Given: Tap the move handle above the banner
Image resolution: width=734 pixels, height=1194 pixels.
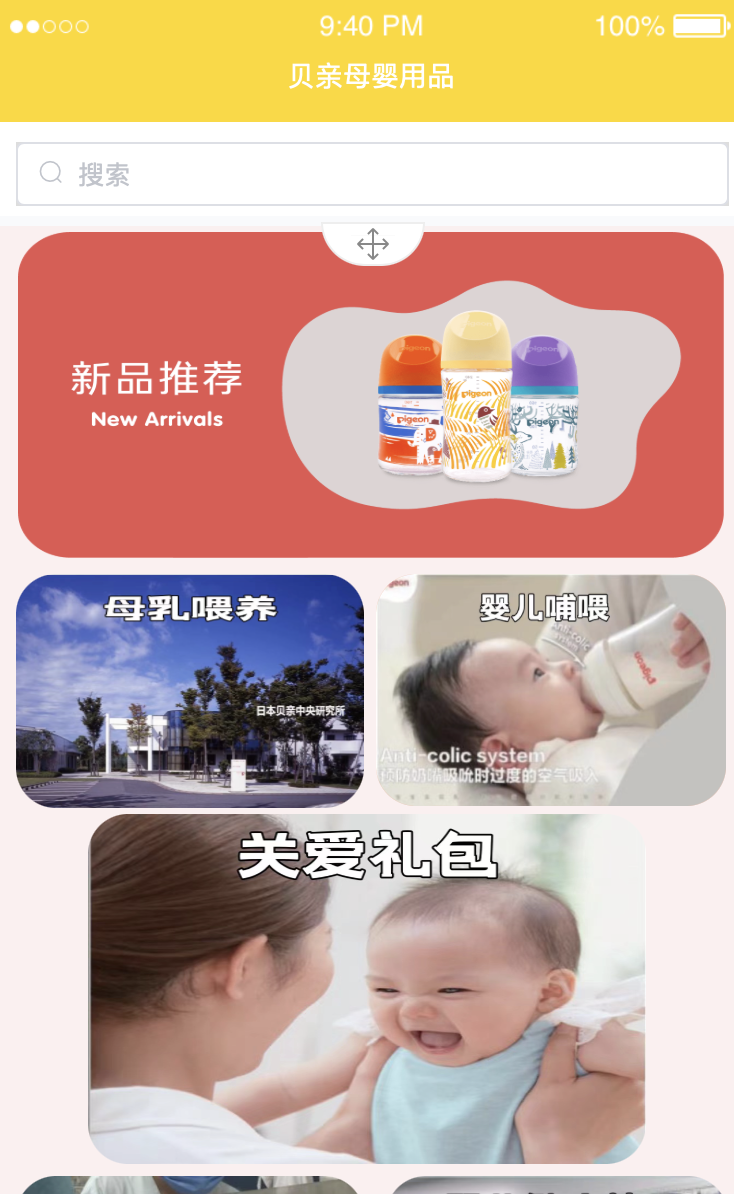Looking at the screenshot, I should 373,244.
